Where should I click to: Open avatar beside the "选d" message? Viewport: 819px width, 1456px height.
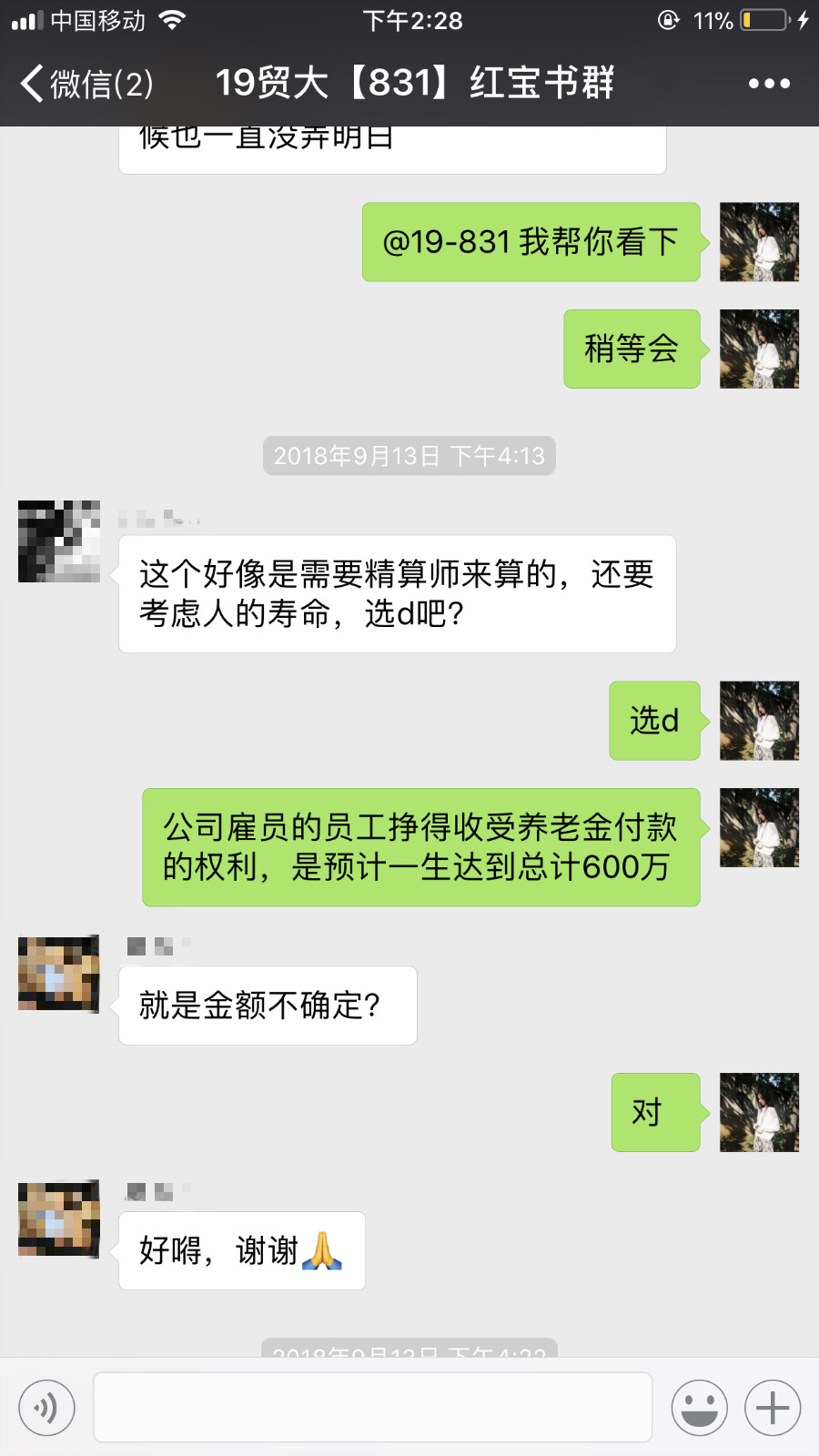click(x=759, y=720)
